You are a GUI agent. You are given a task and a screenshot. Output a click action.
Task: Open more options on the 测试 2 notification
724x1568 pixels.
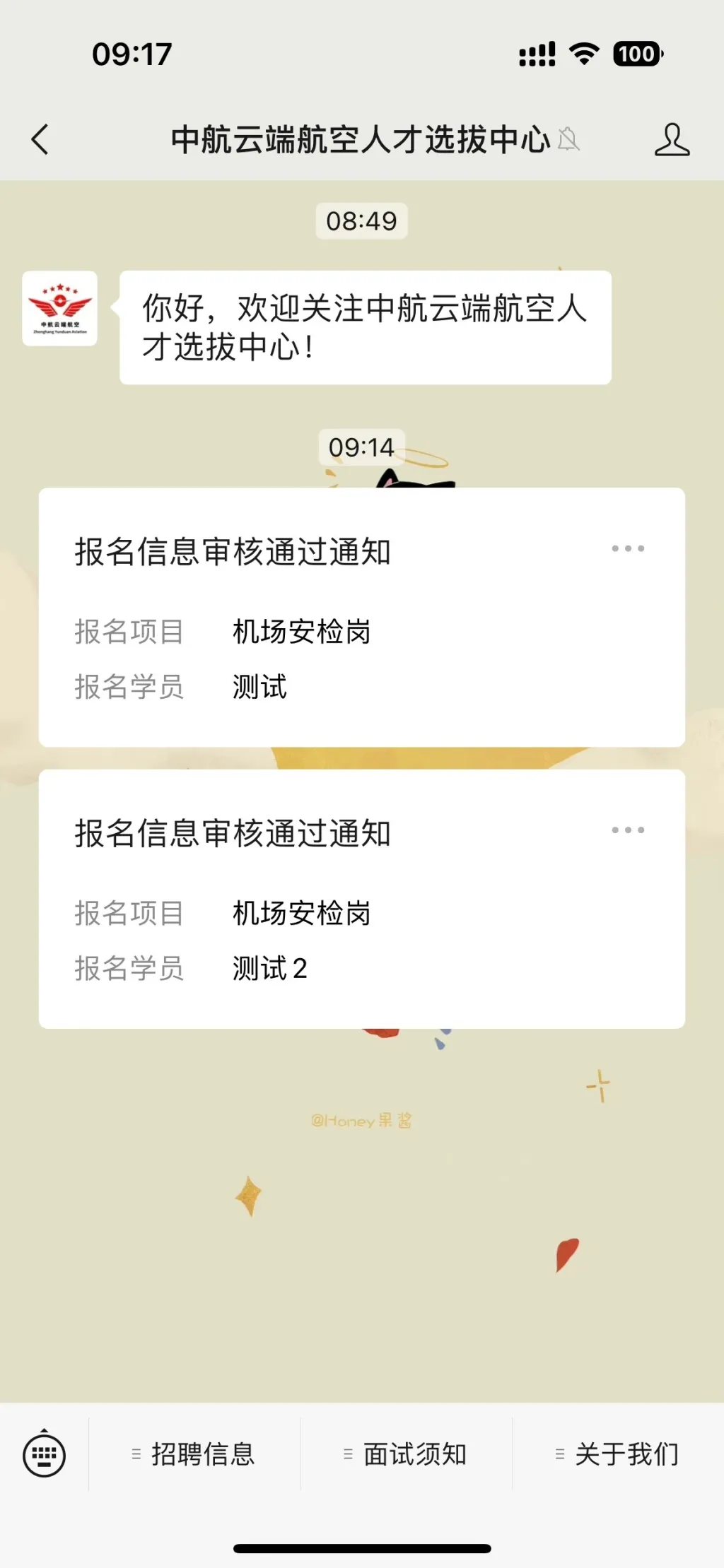[628, 830]
